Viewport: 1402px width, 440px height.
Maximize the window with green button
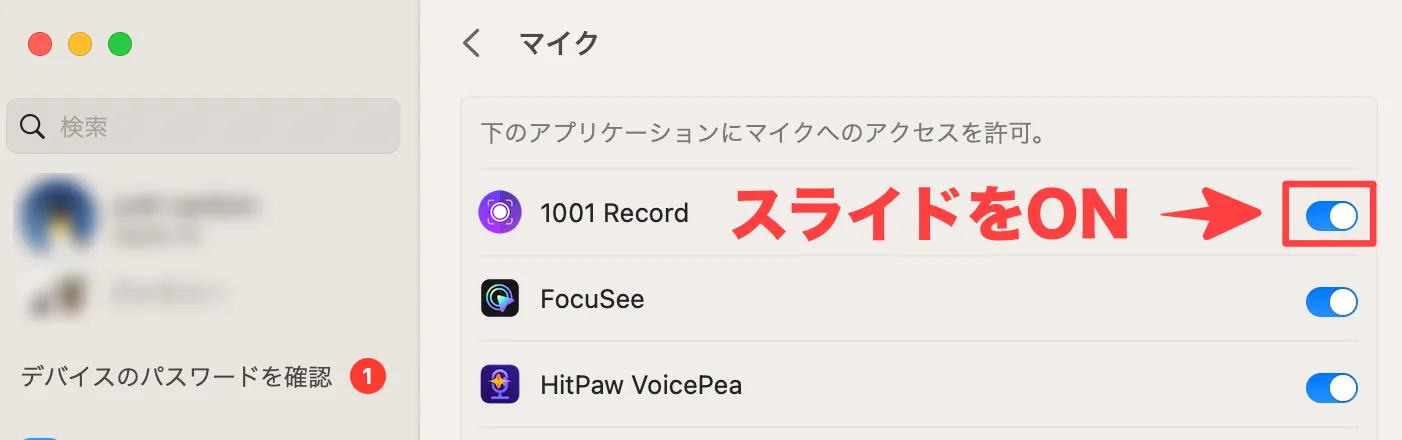120,44
